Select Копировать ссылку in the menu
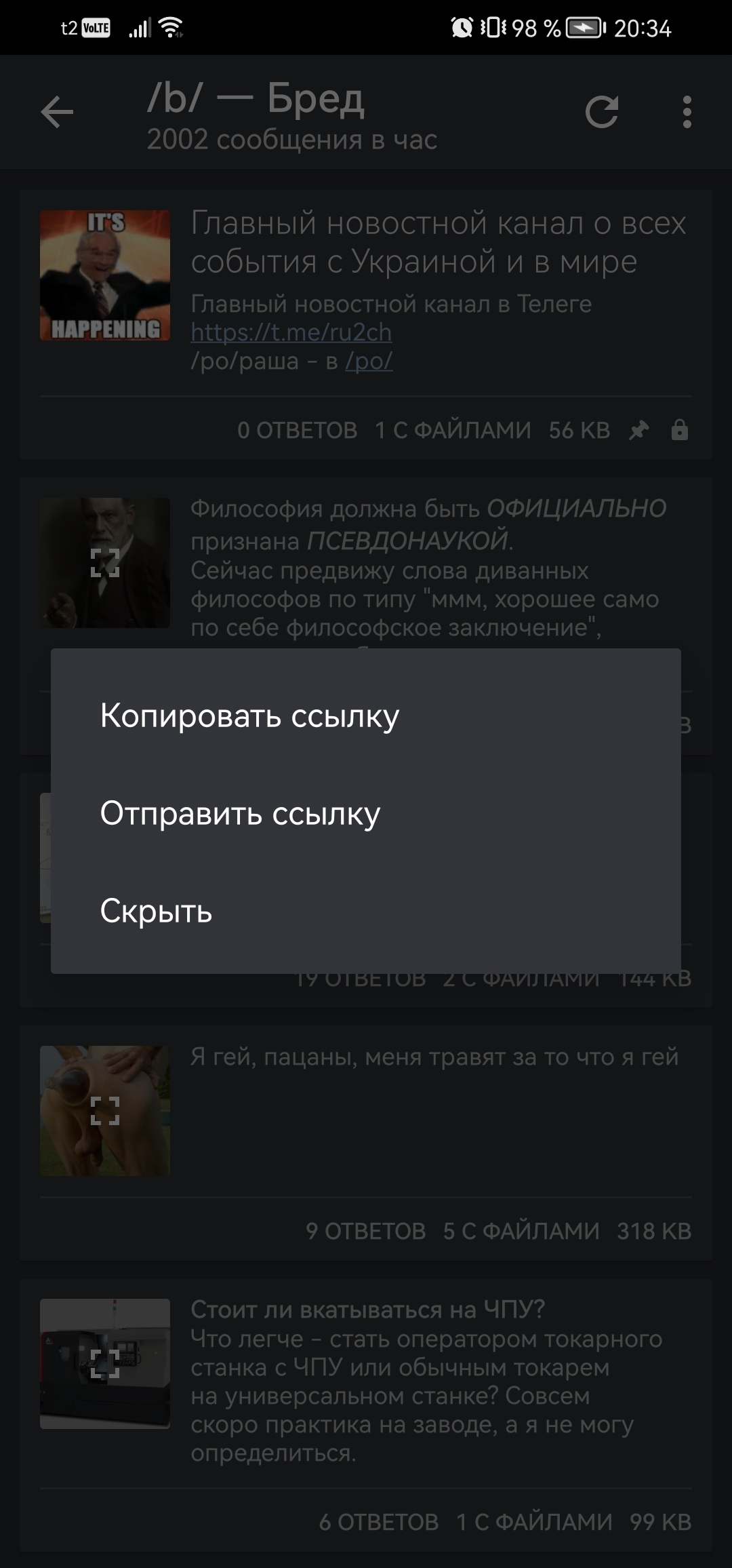 pyautogui.click(x=366, y=716)
